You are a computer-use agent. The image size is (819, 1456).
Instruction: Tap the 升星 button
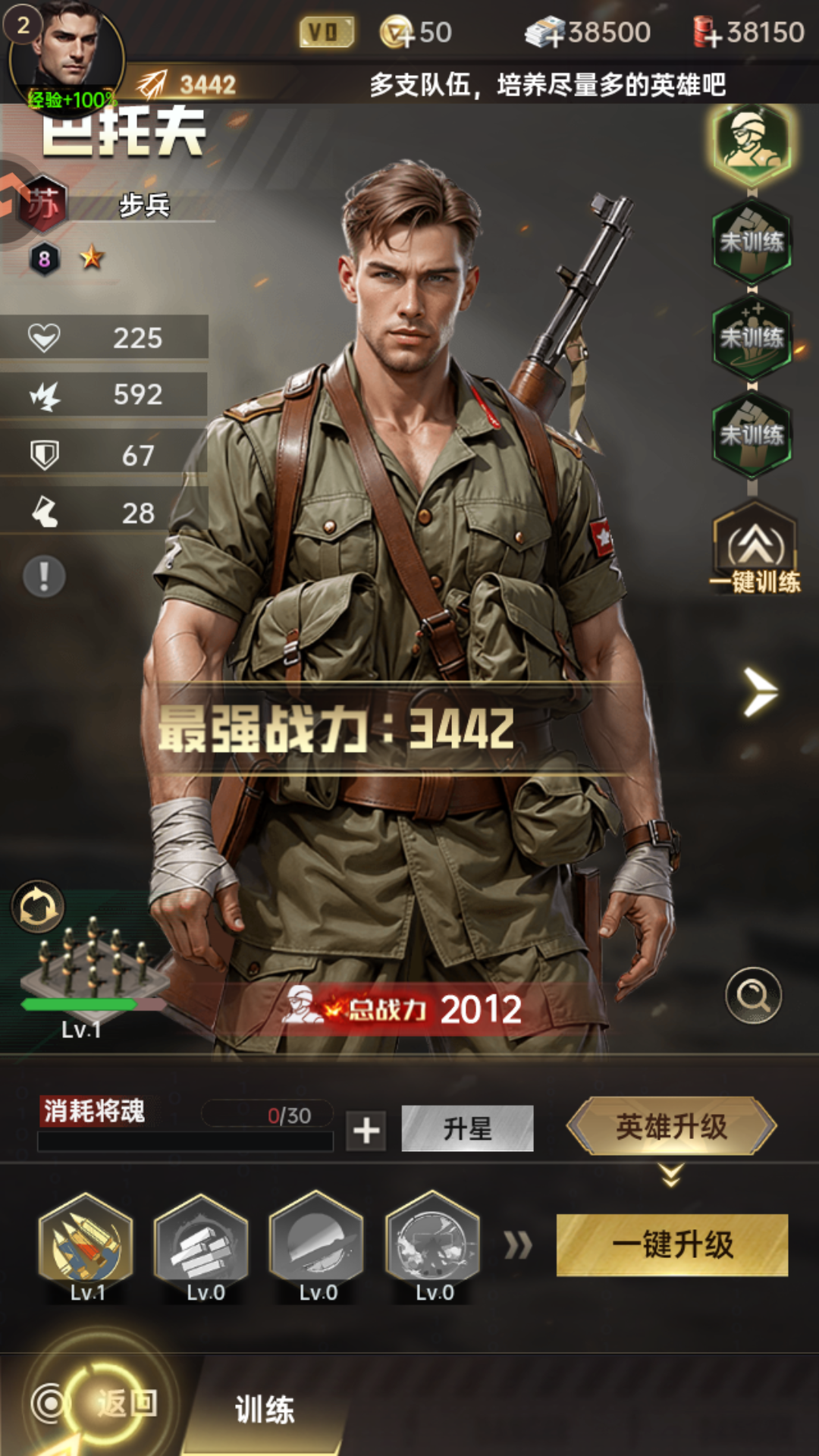point(467,1128)
